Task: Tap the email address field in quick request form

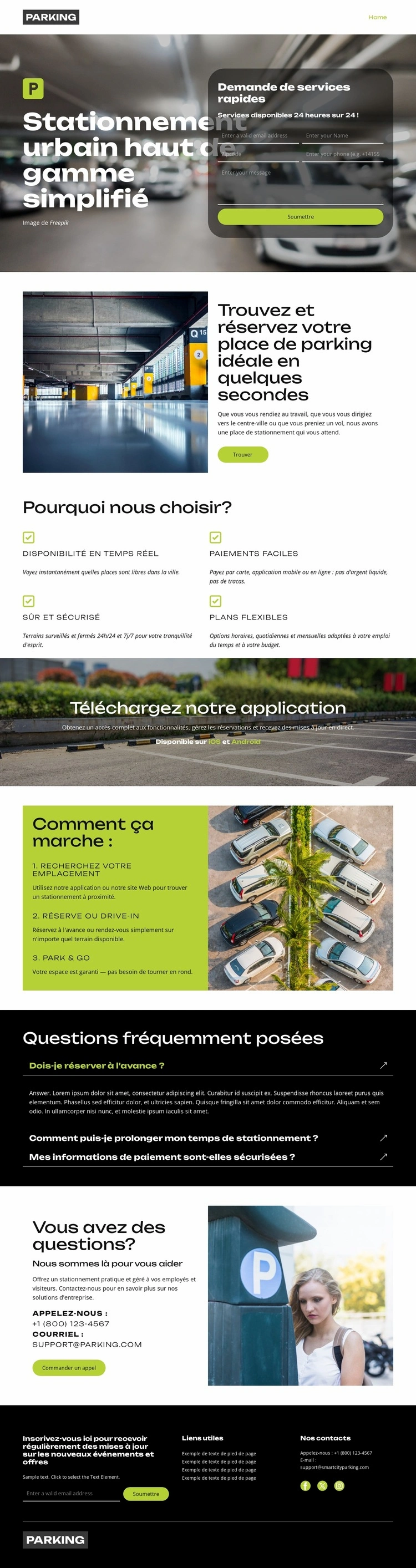Action: [258, 136]
